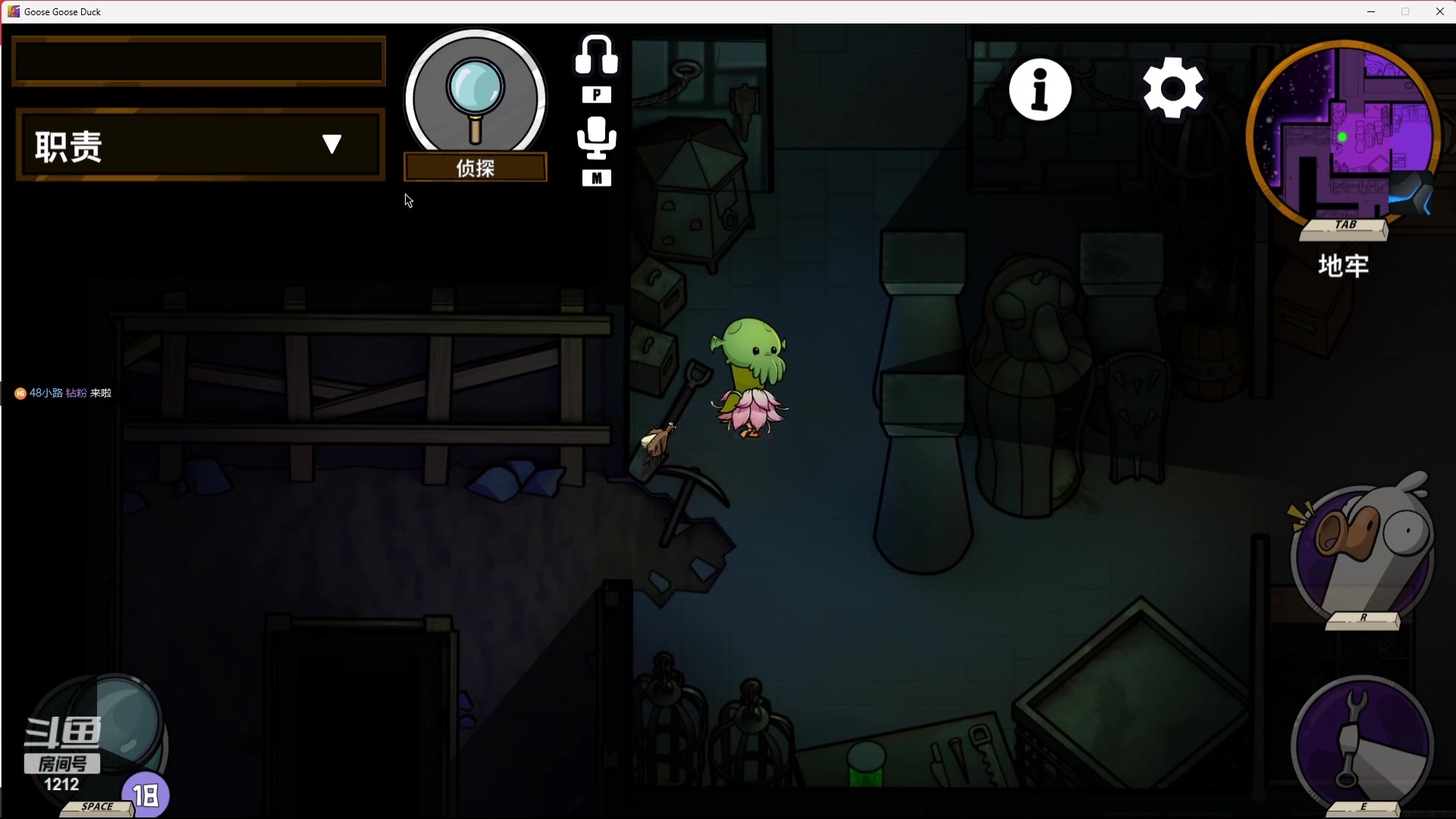Open the info button
The image size is (1456, 819).
pos(1040,89)
